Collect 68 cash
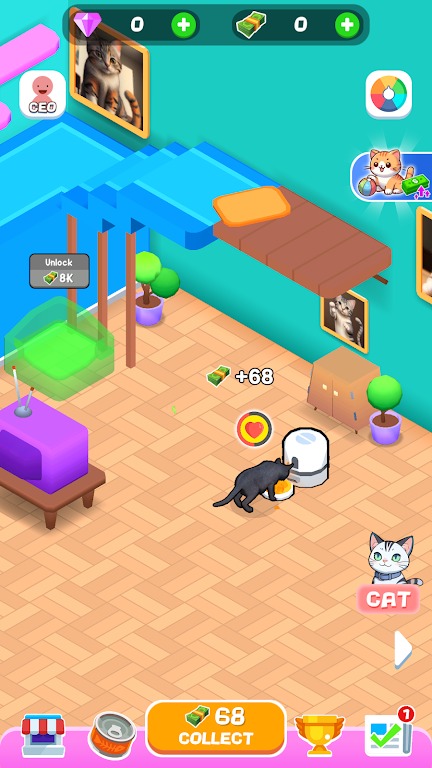This screenshot has width=432, height=768. pos(216,728)
